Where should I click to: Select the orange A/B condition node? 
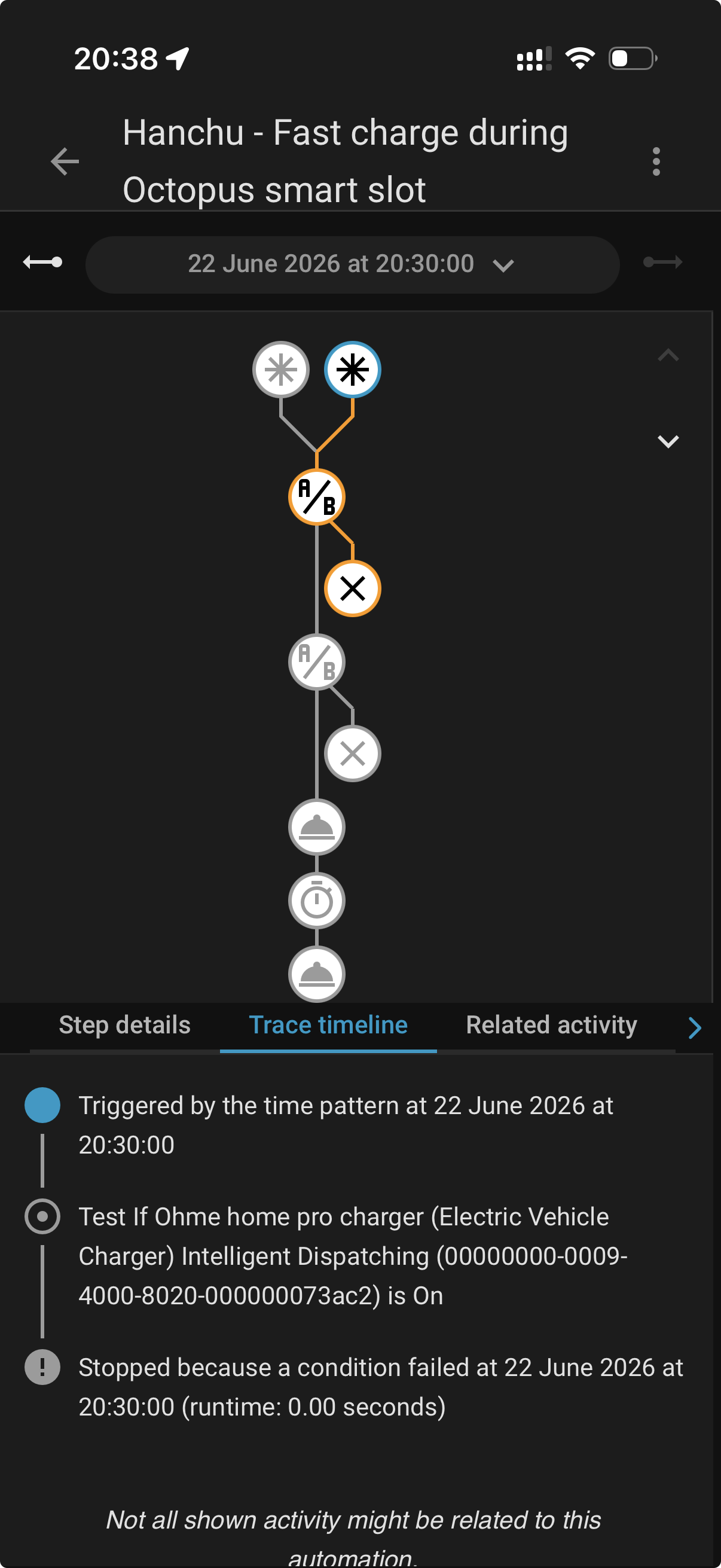(x=316, y=498)
